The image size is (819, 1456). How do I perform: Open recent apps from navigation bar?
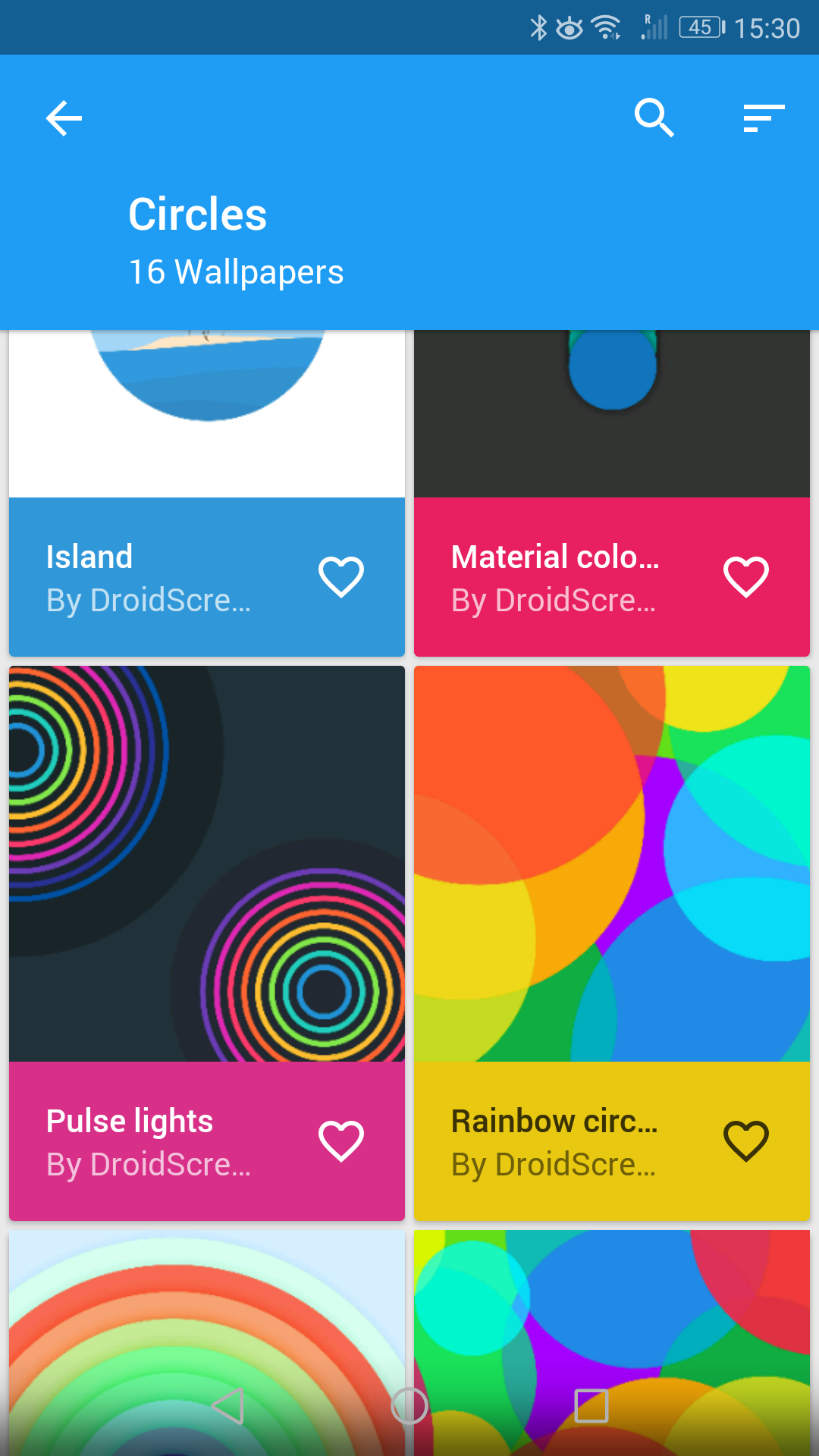[x=591, y=1407]
